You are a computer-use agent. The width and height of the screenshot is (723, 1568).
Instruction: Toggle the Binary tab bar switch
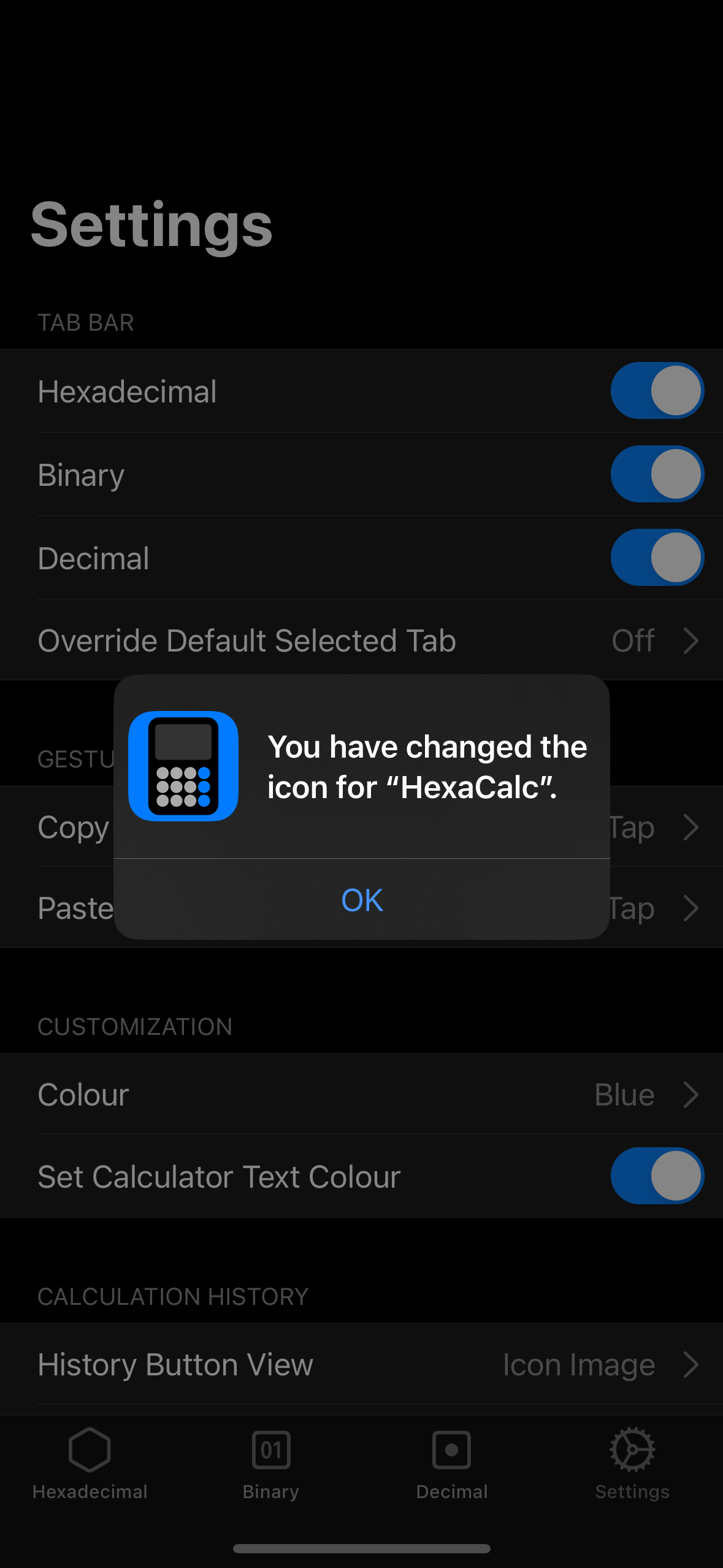click(x=657, y=474)
